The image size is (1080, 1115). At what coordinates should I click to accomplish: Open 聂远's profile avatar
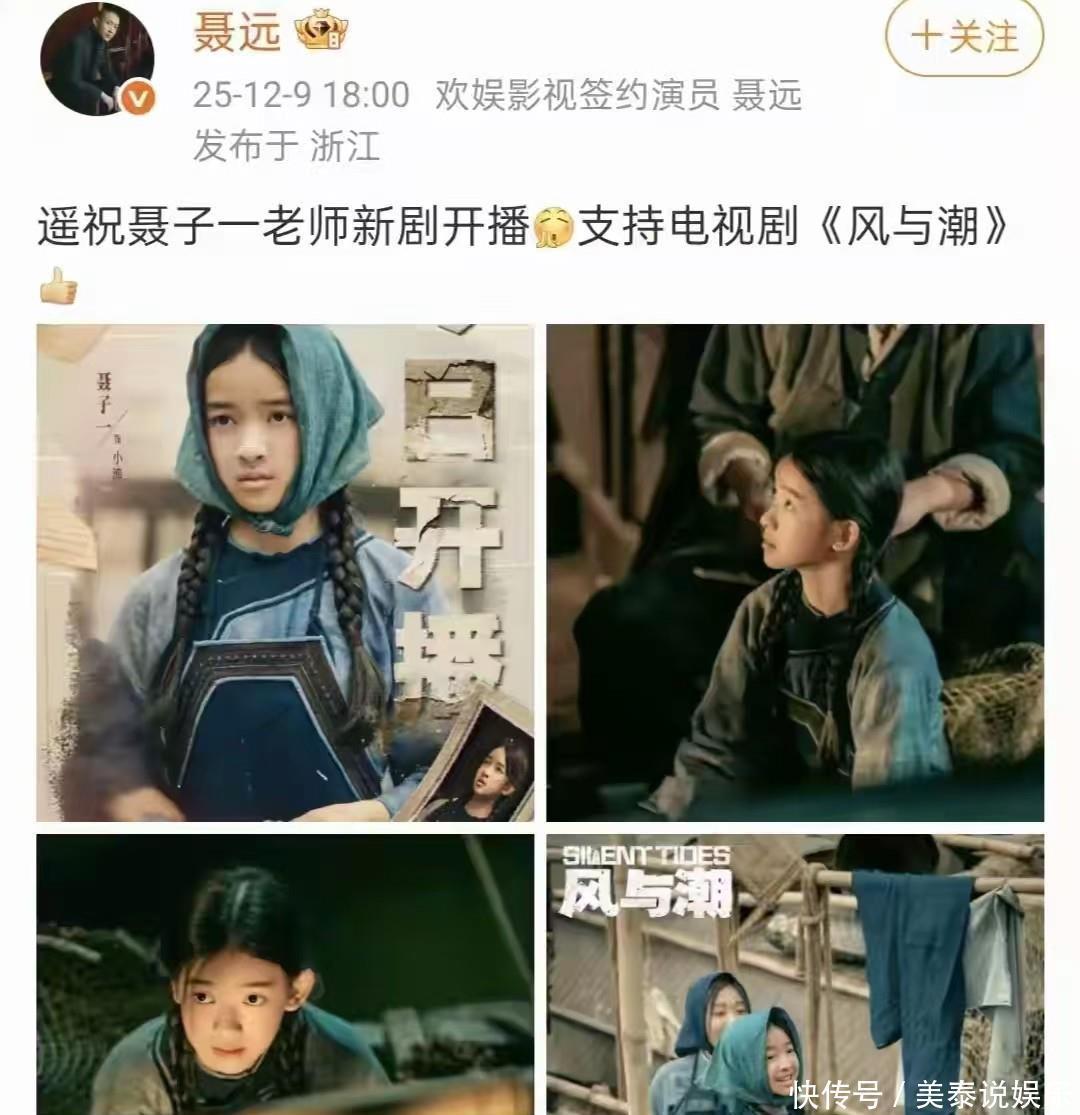pyautogui.click(x=97, y=59)
